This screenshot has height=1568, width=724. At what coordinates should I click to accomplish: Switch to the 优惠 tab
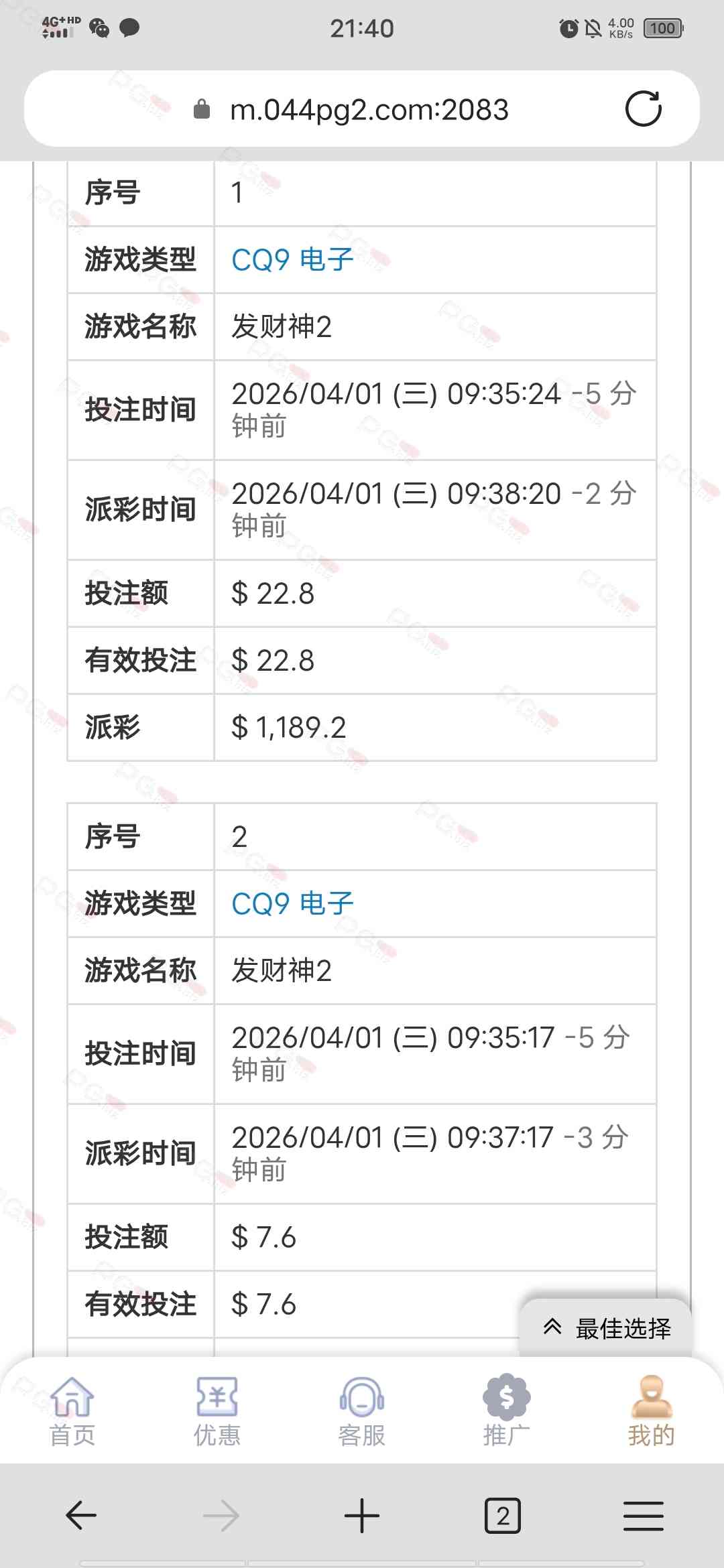(x=217, y=1411)
